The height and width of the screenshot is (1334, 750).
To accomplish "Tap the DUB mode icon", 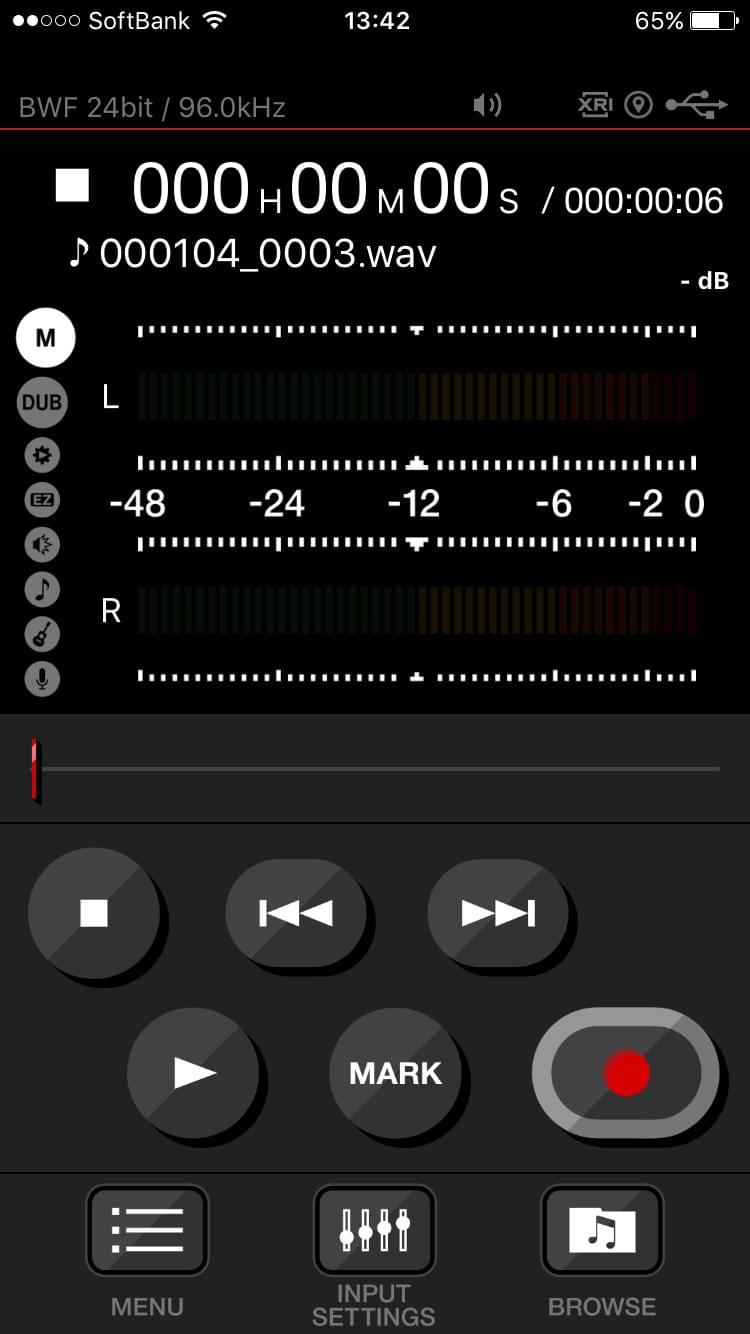I will pos(42,402).
